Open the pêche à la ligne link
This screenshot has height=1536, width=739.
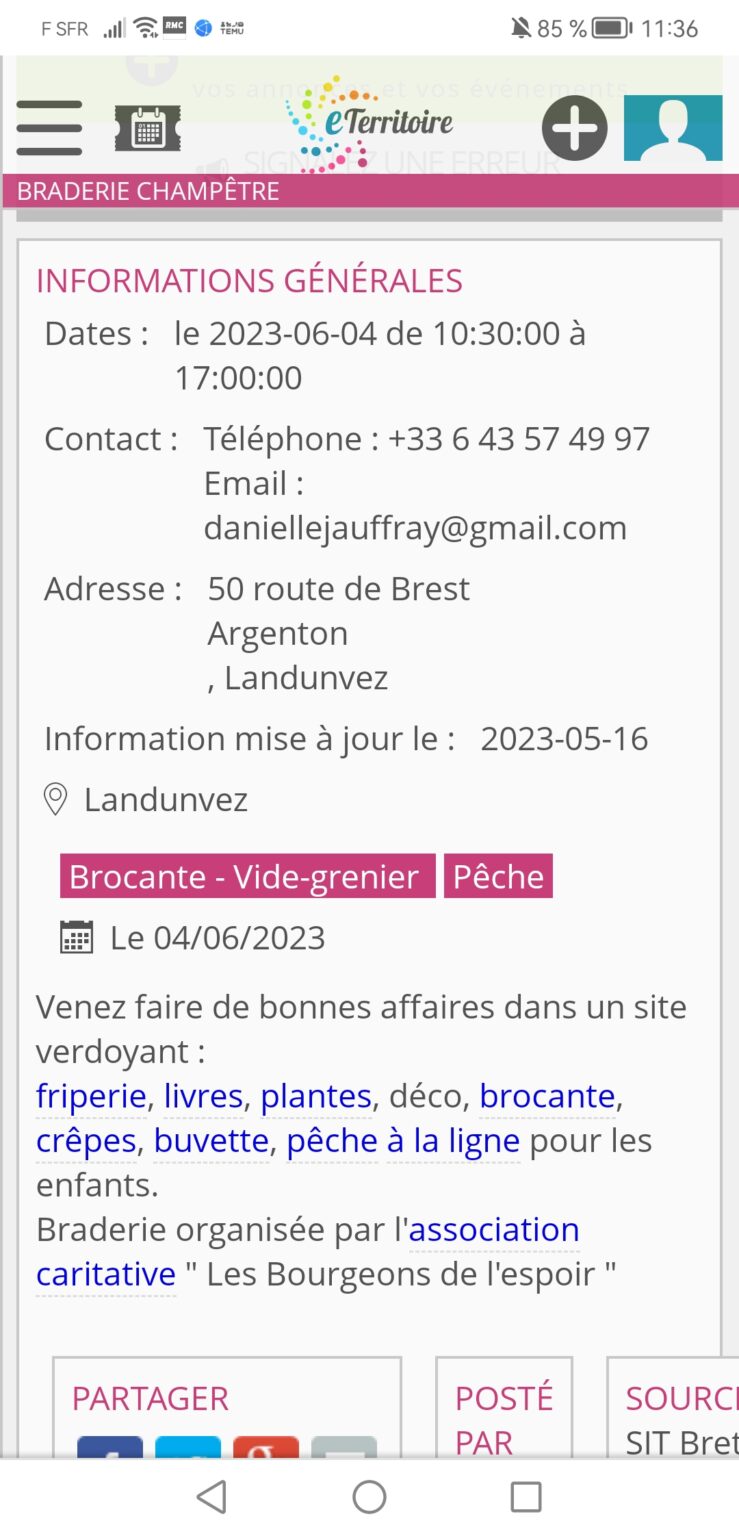(x=403, y=1141)
